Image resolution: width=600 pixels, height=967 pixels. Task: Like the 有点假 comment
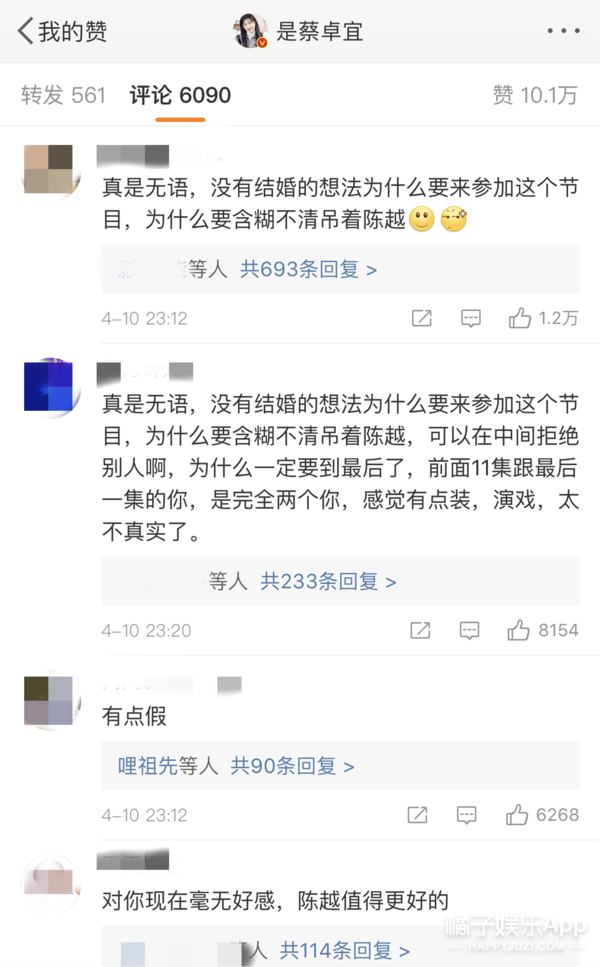point(519,815)
